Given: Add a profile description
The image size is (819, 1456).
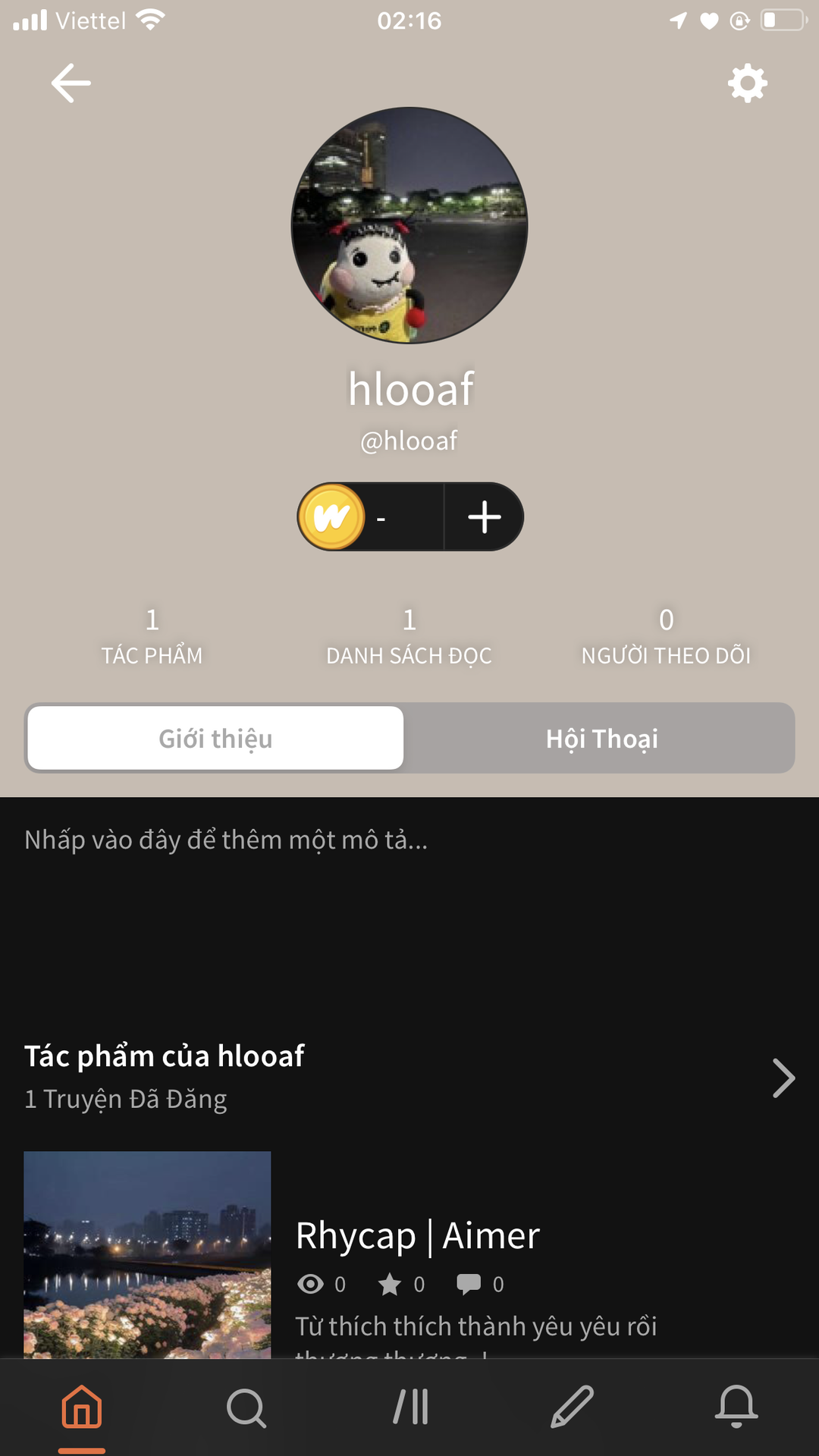Looking at the screenshot, I should click(x=226, y=840).
